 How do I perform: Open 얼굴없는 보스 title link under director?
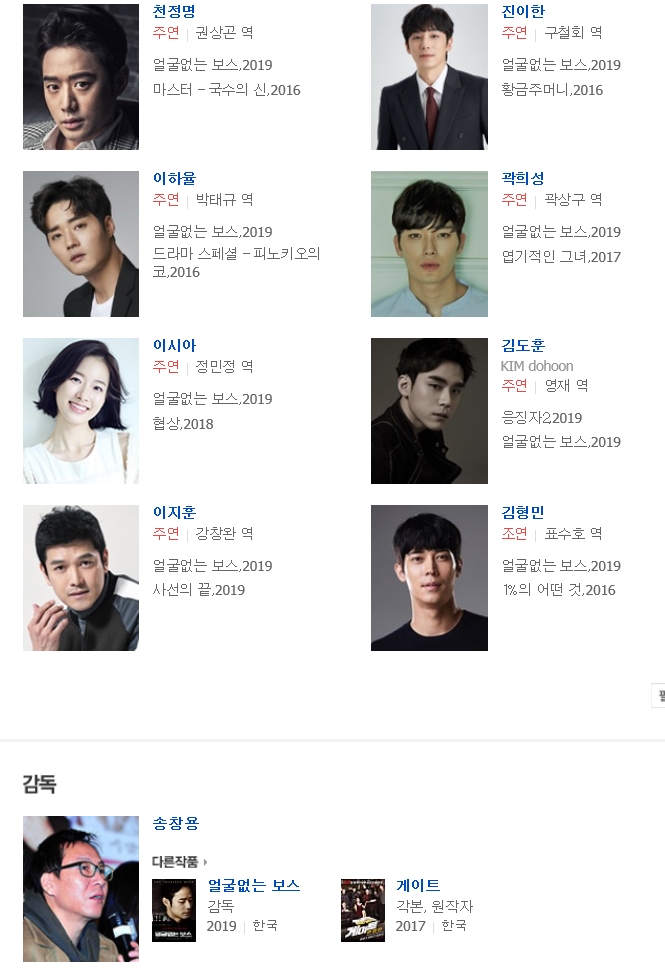pyautogui.click(x=253, y=885)
